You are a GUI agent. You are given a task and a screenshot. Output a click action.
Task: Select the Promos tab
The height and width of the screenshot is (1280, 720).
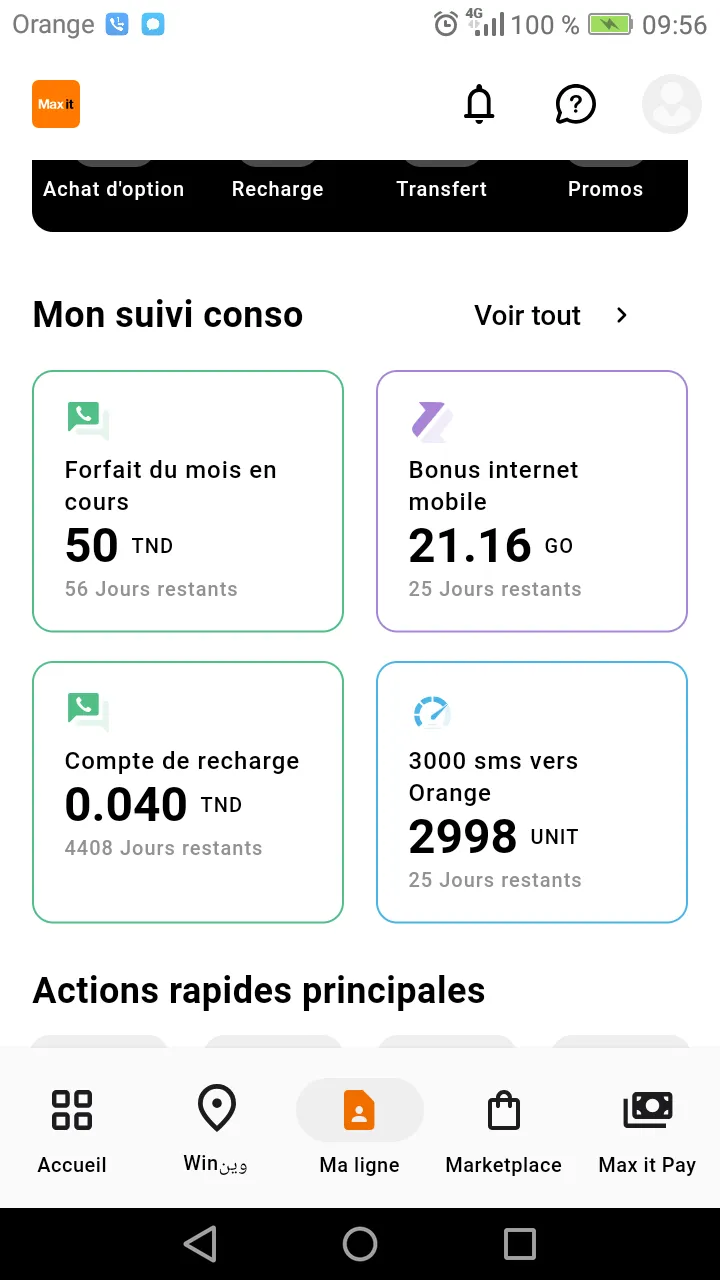(x=605, y=189)
